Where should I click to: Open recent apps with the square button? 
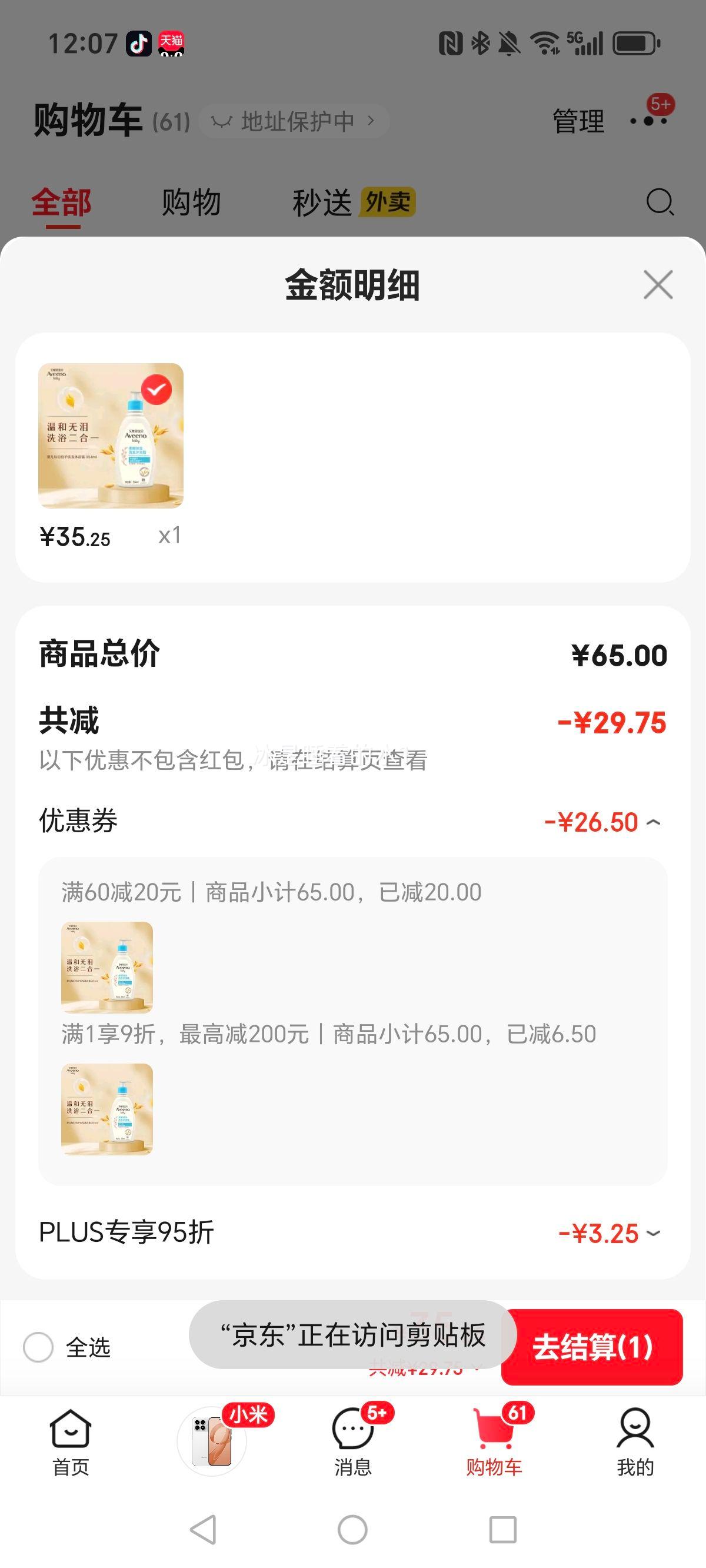pyautogui.click(x=502, y=1529)
